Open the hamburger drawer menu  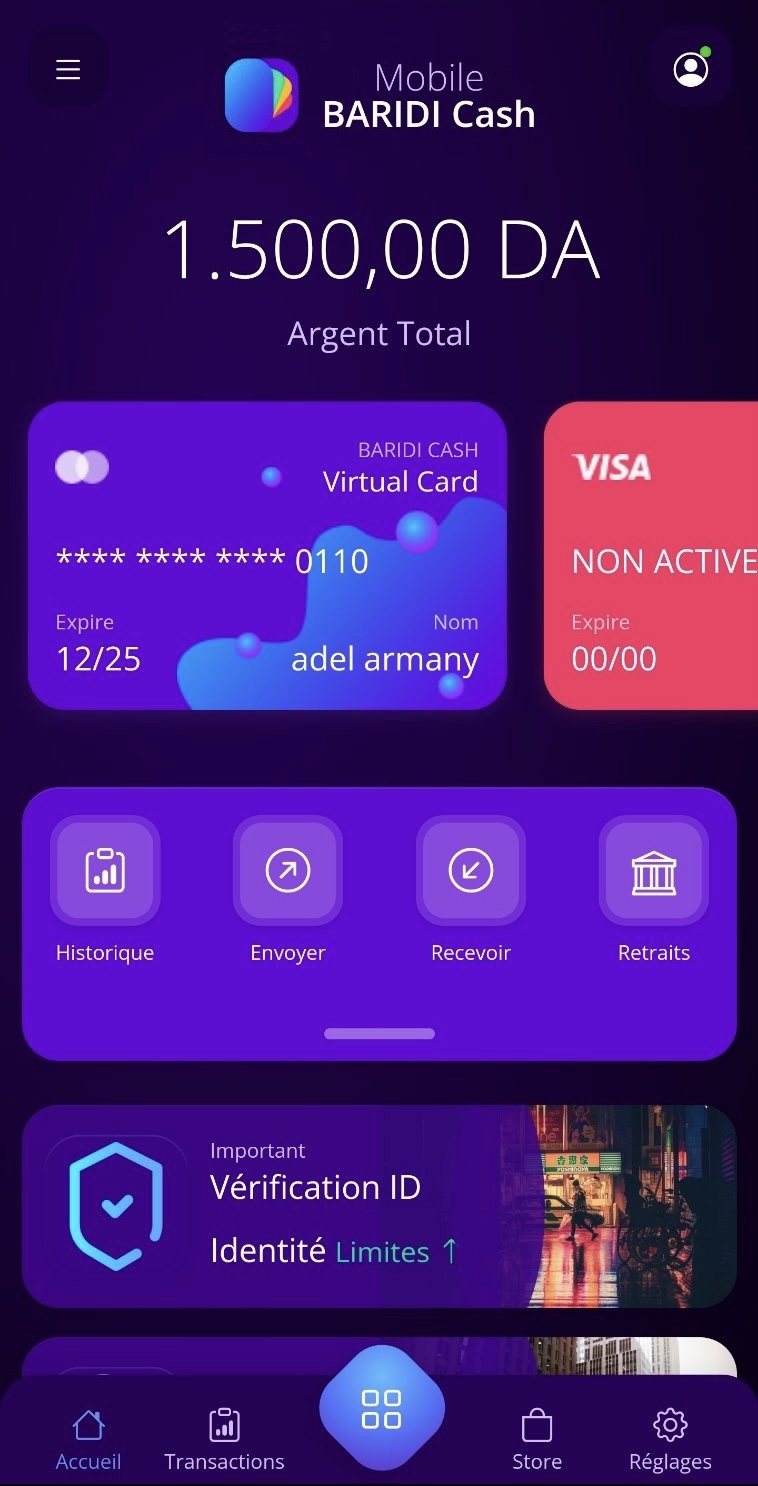point(68,70)
